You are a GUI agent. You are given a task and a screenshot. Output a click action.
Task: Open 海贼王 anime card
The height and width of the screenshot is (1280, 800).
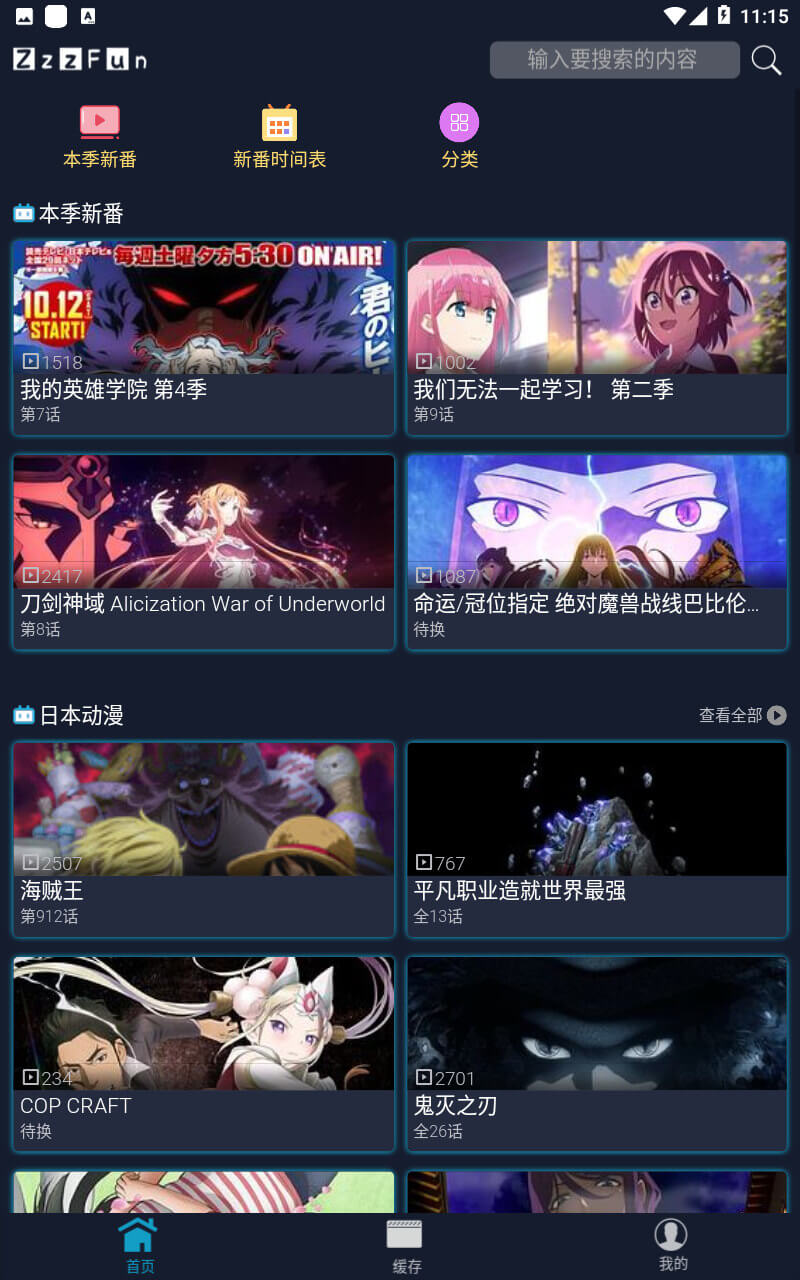coord(204,840)
